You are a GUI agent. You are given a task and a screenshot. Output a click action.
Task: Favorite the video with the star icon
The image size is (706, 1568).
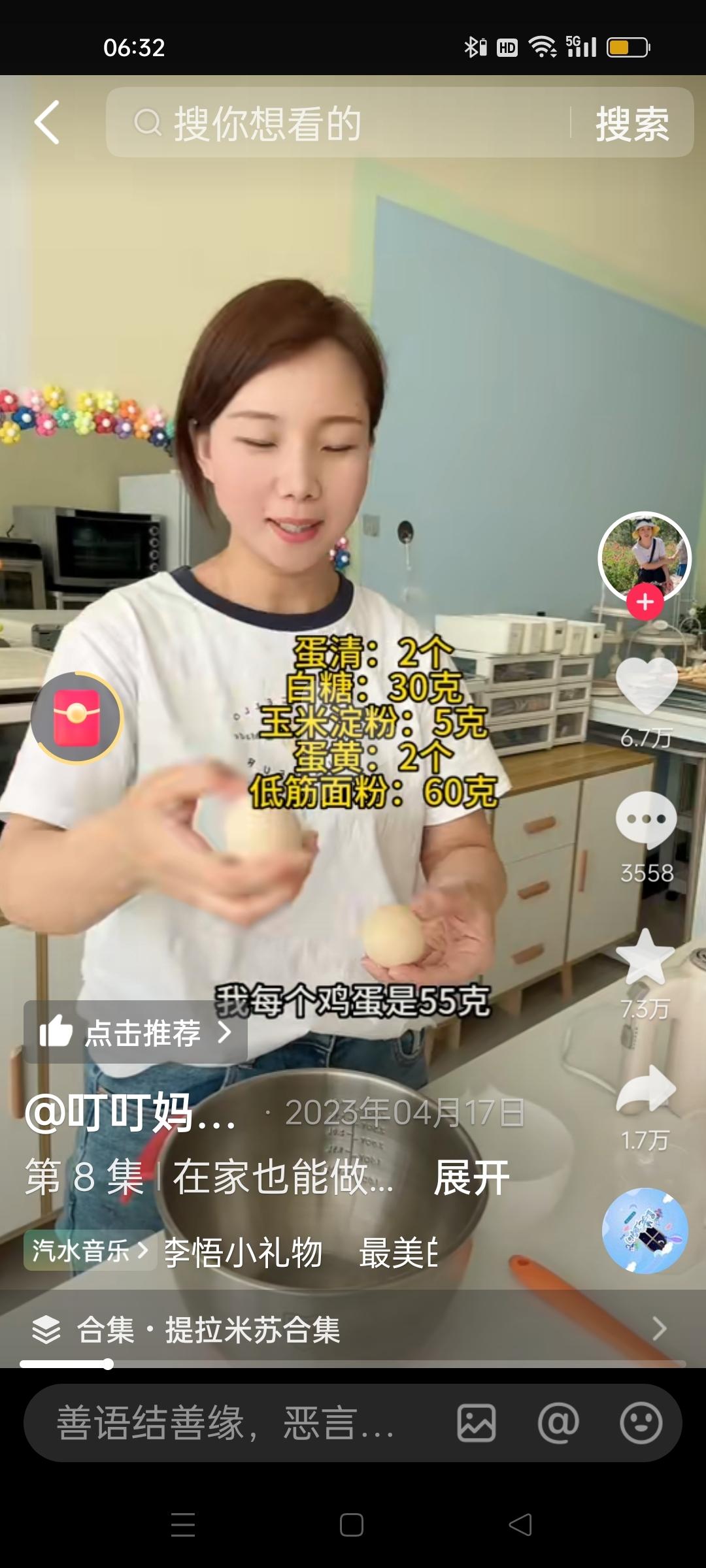pos(645,958)
